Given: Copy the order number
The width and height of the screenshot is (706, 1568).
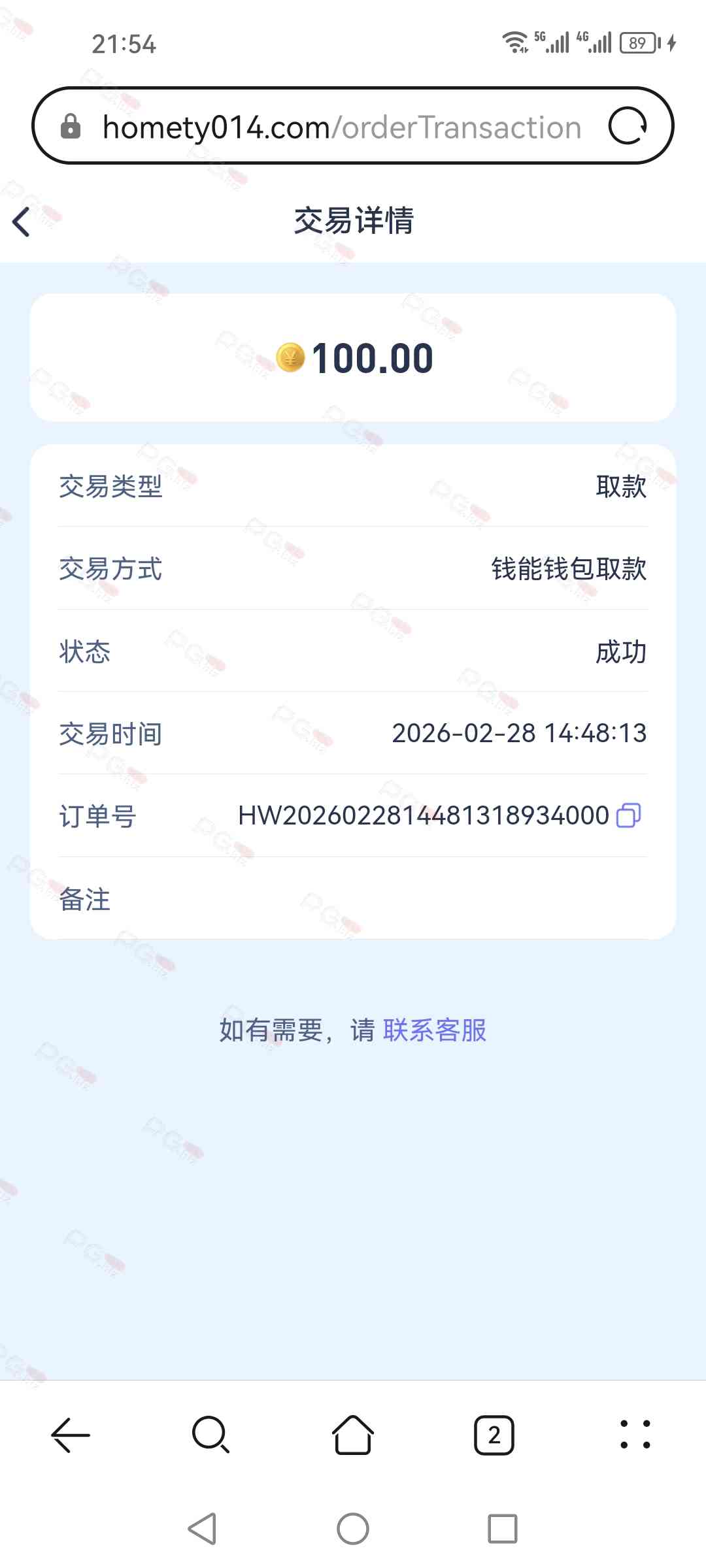Looking at the screenshot, I should point(628,815).
